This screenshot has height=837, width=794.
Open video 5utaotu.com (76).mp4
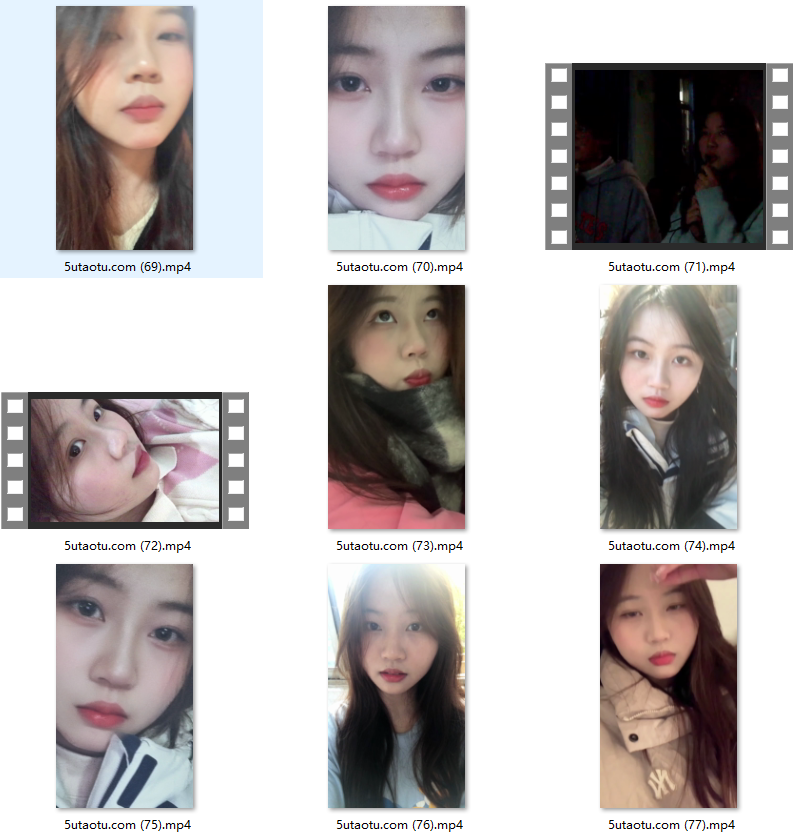397,686
